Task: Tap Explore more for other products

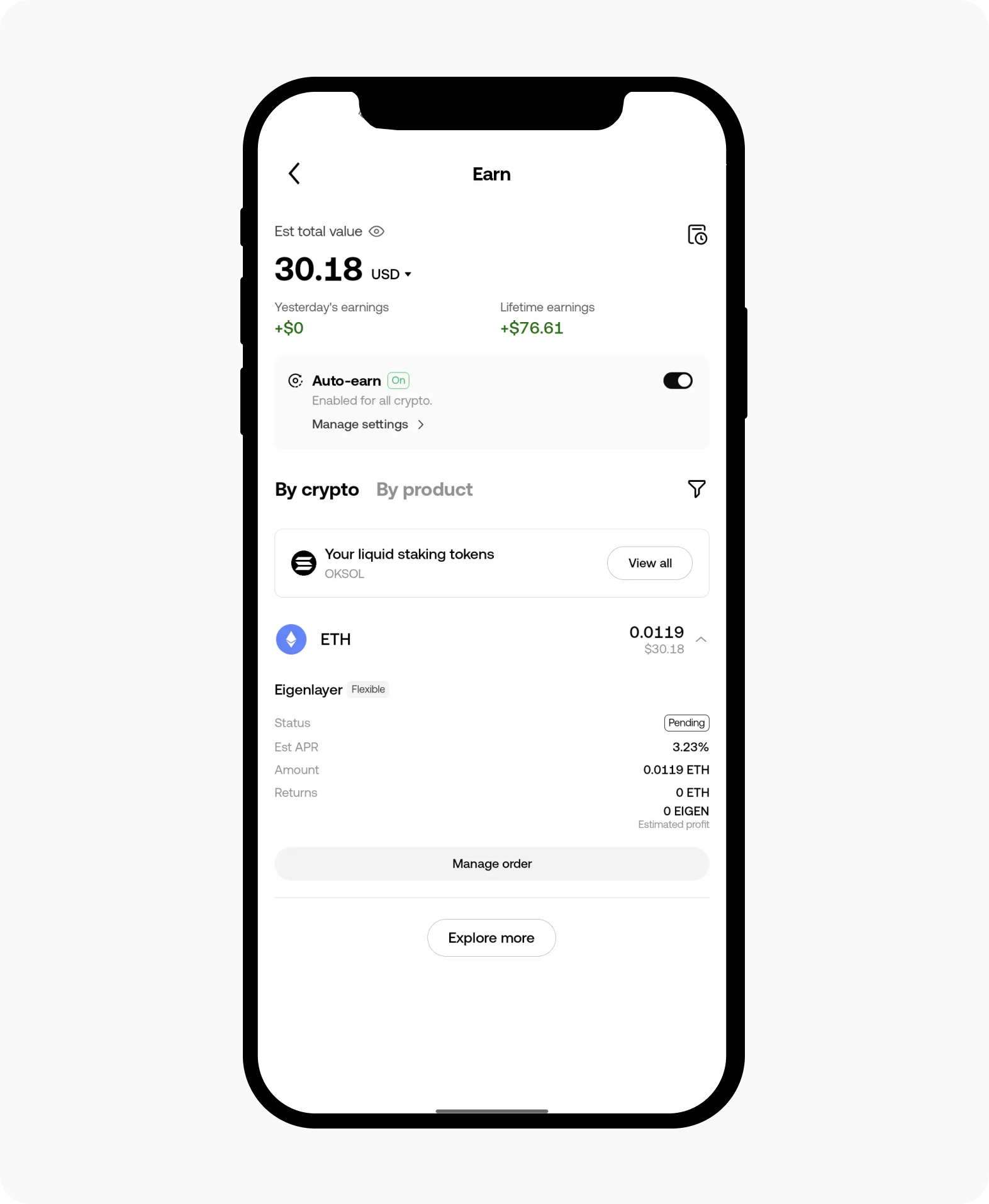Action: point(491,937)
